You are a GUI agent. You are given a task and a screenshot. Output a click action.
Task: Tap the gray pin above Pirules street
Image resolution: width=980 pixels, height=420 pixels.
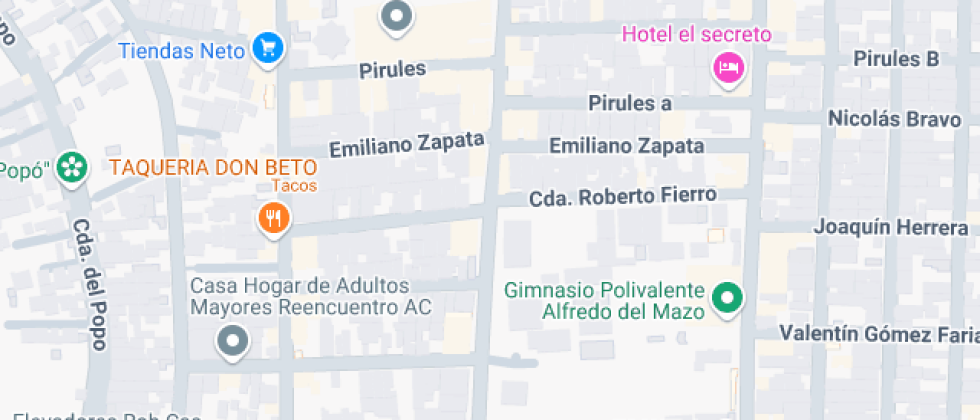tap(397, 16)
